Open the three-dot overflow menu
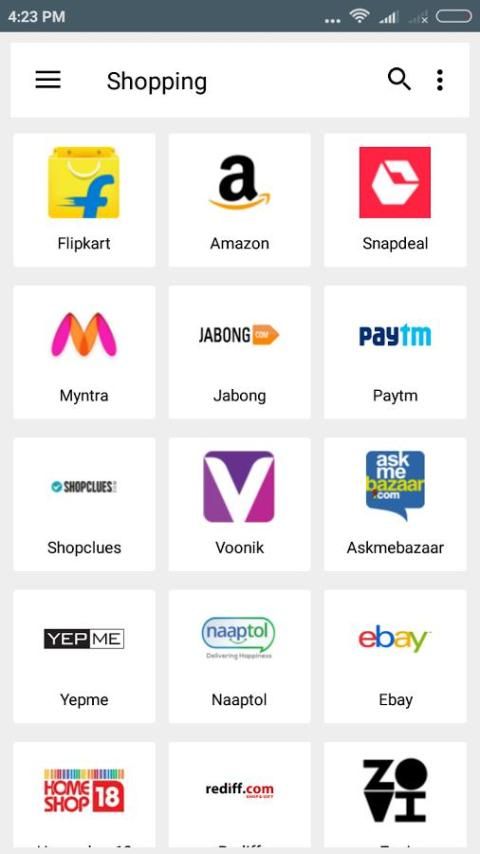The height and width of the screenshot is (854, 480). pyautogui.click(x=440, y=80)
